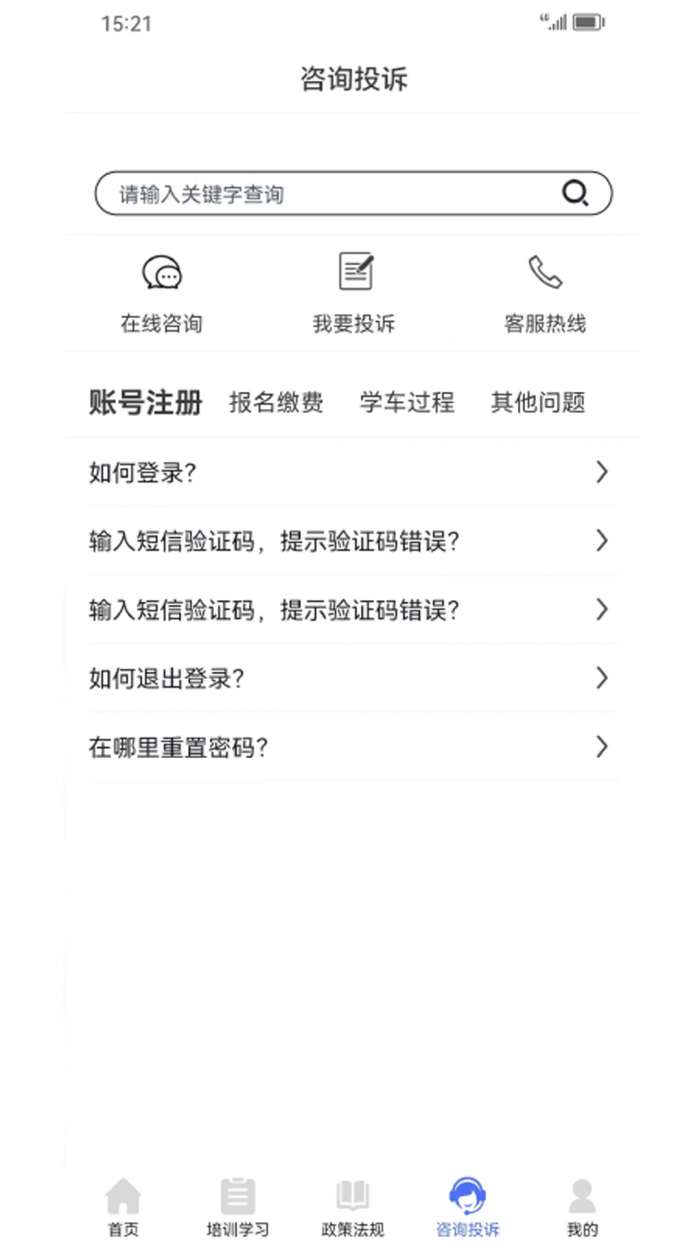Switch to the 其他问题 tab
Image resolution: width=700 pixels, height=1244 pixels.
point(538,403)
